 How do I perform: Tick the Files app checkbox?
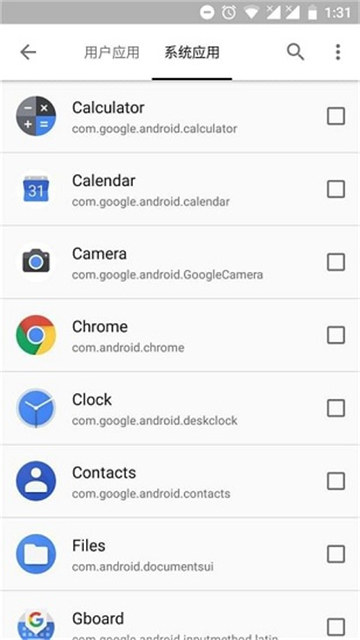(x=336, y=554)
